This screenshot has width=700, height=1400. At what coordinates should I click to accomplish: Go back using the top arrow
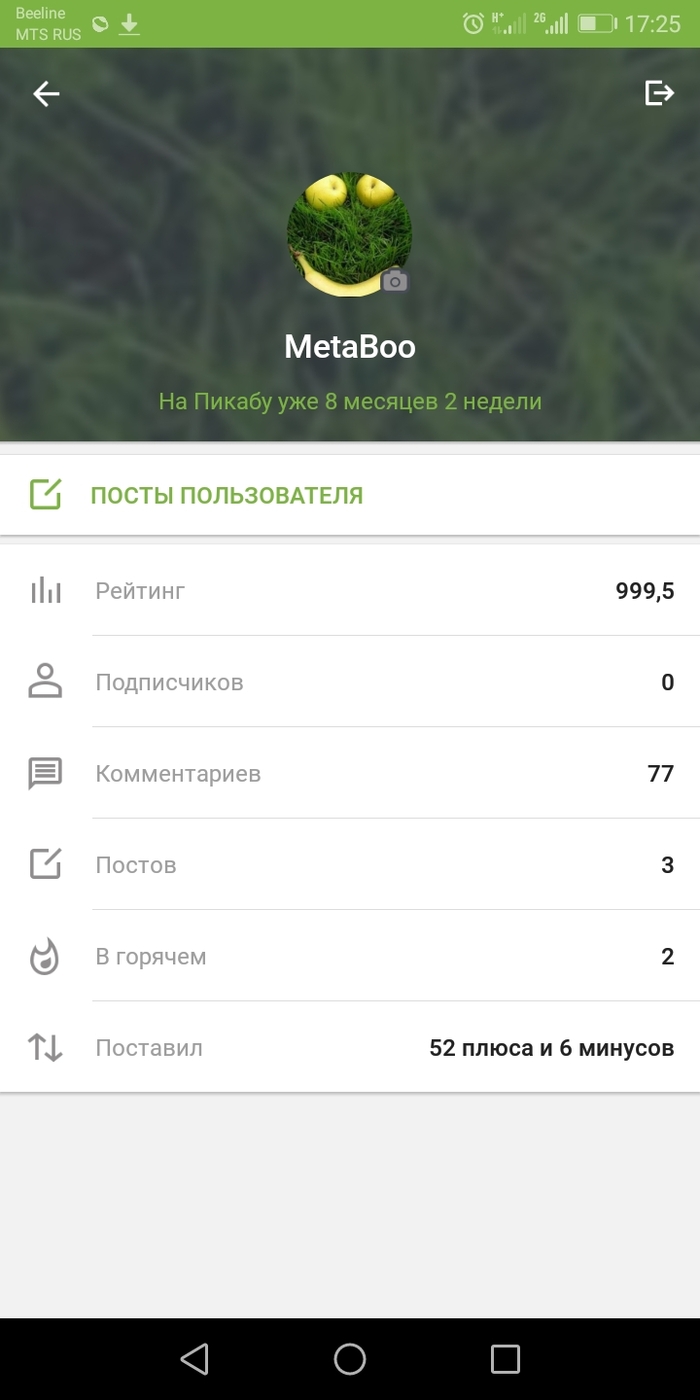coord(46,94)
